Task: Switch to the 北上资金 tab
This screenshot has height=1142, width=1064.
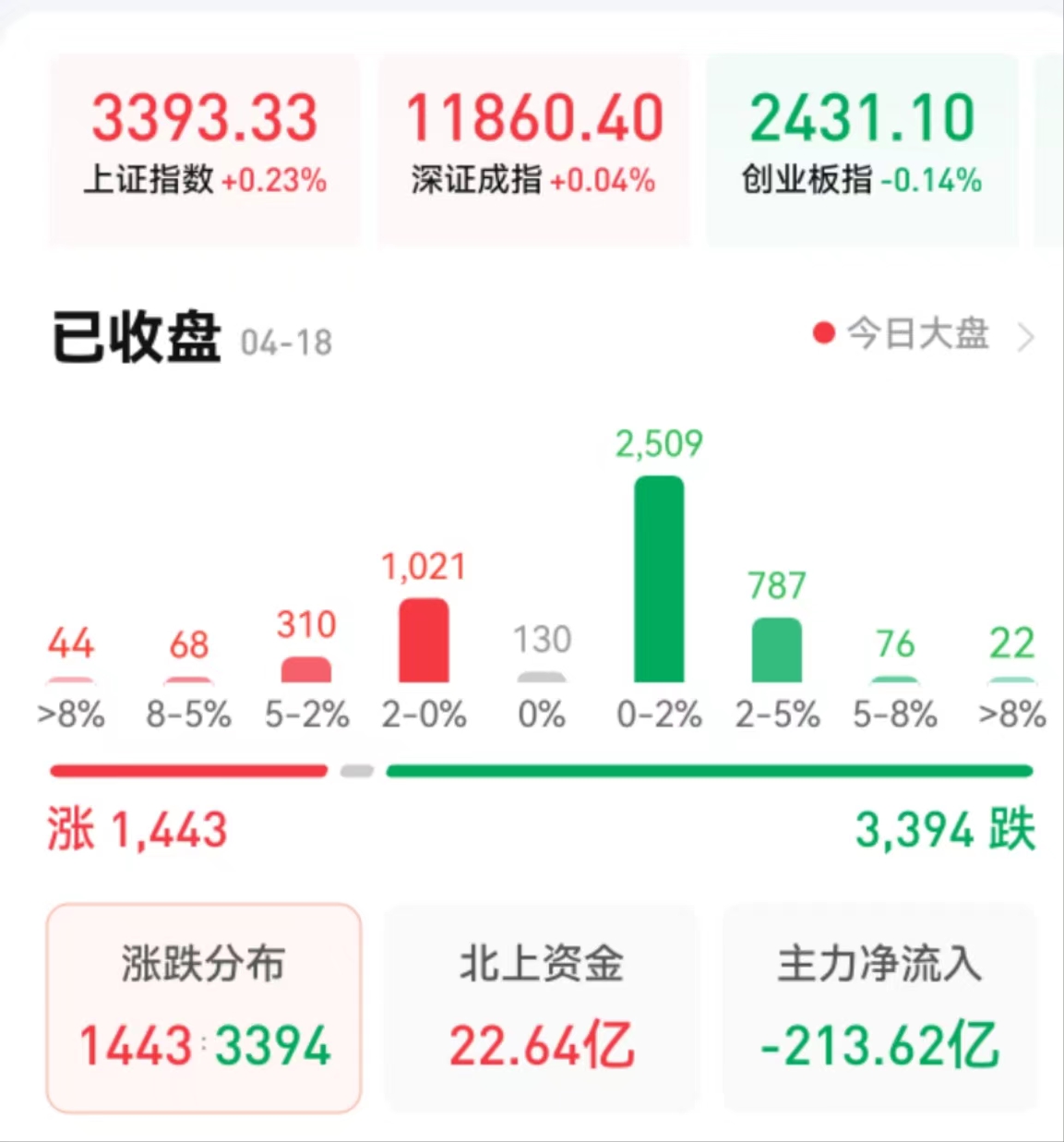Action: point(541,1007)
